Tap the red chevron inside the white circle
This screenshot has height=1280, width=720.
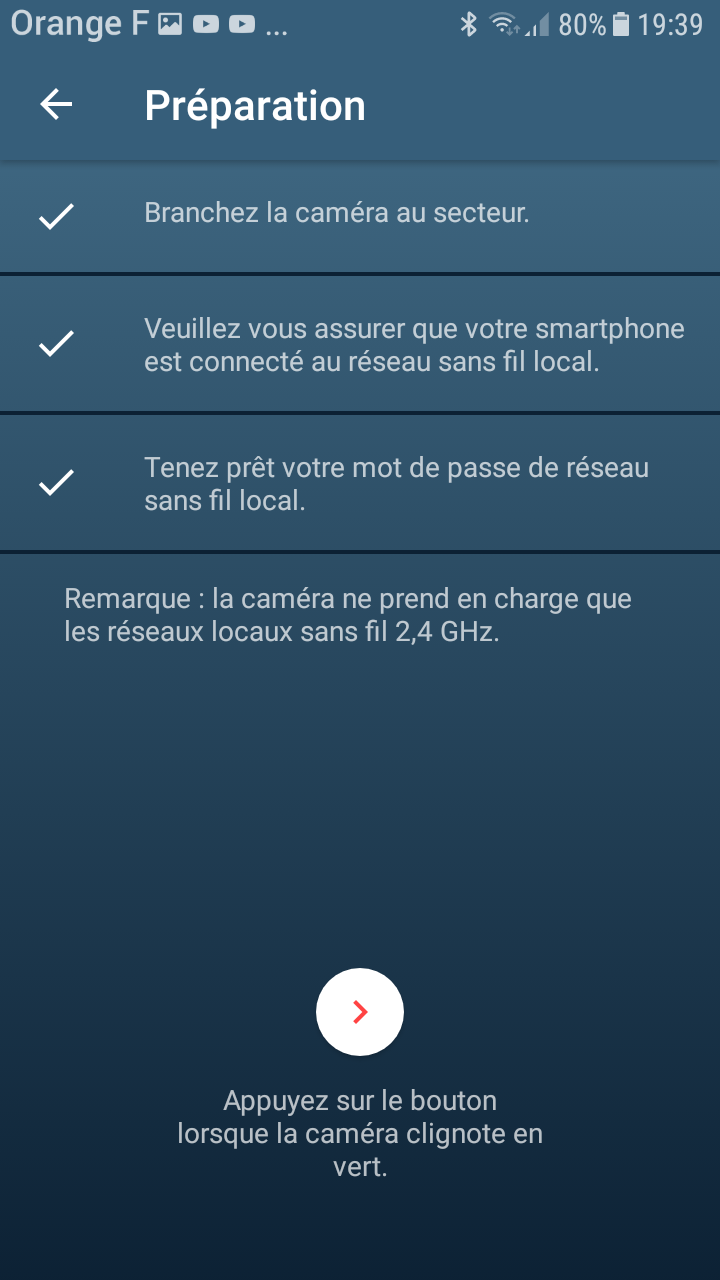coord(360,1011)
